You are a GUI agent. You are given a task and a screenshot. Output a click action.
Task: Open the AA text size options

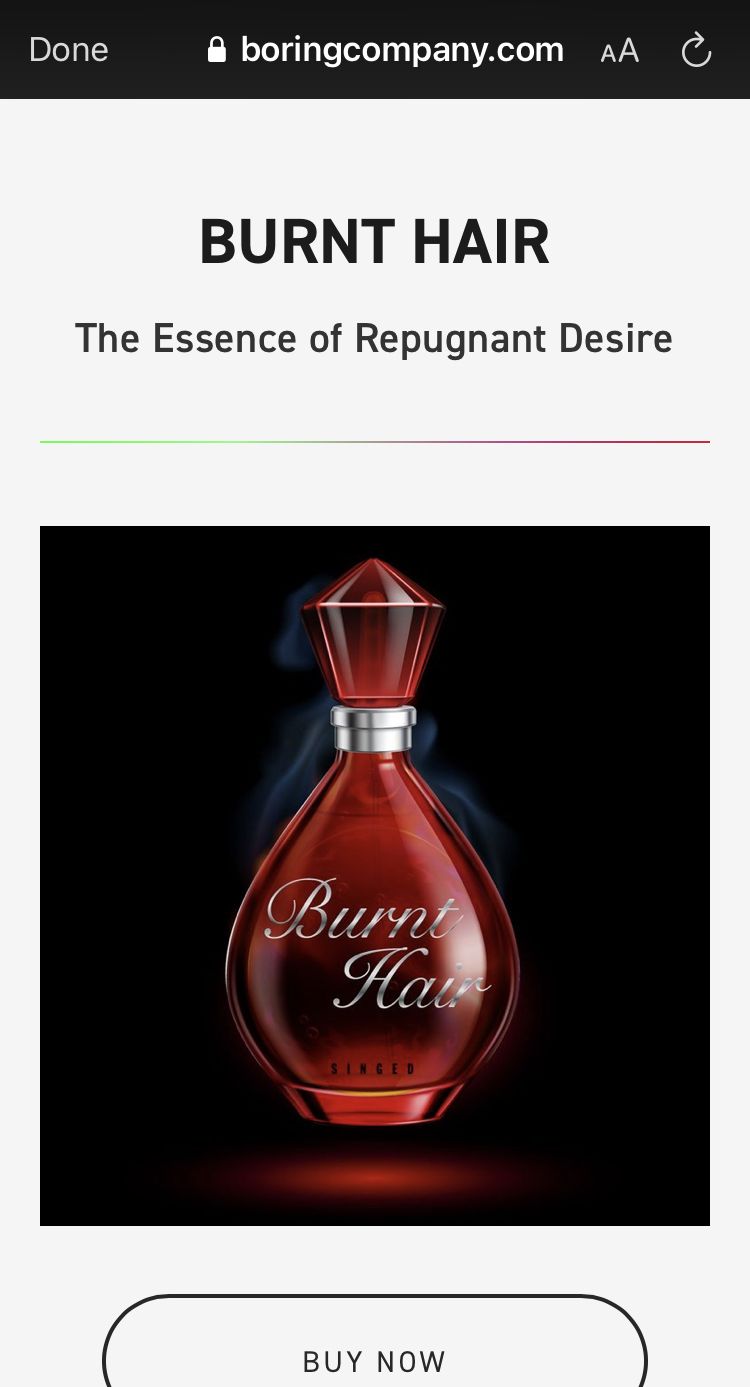(x=619, y=51)
